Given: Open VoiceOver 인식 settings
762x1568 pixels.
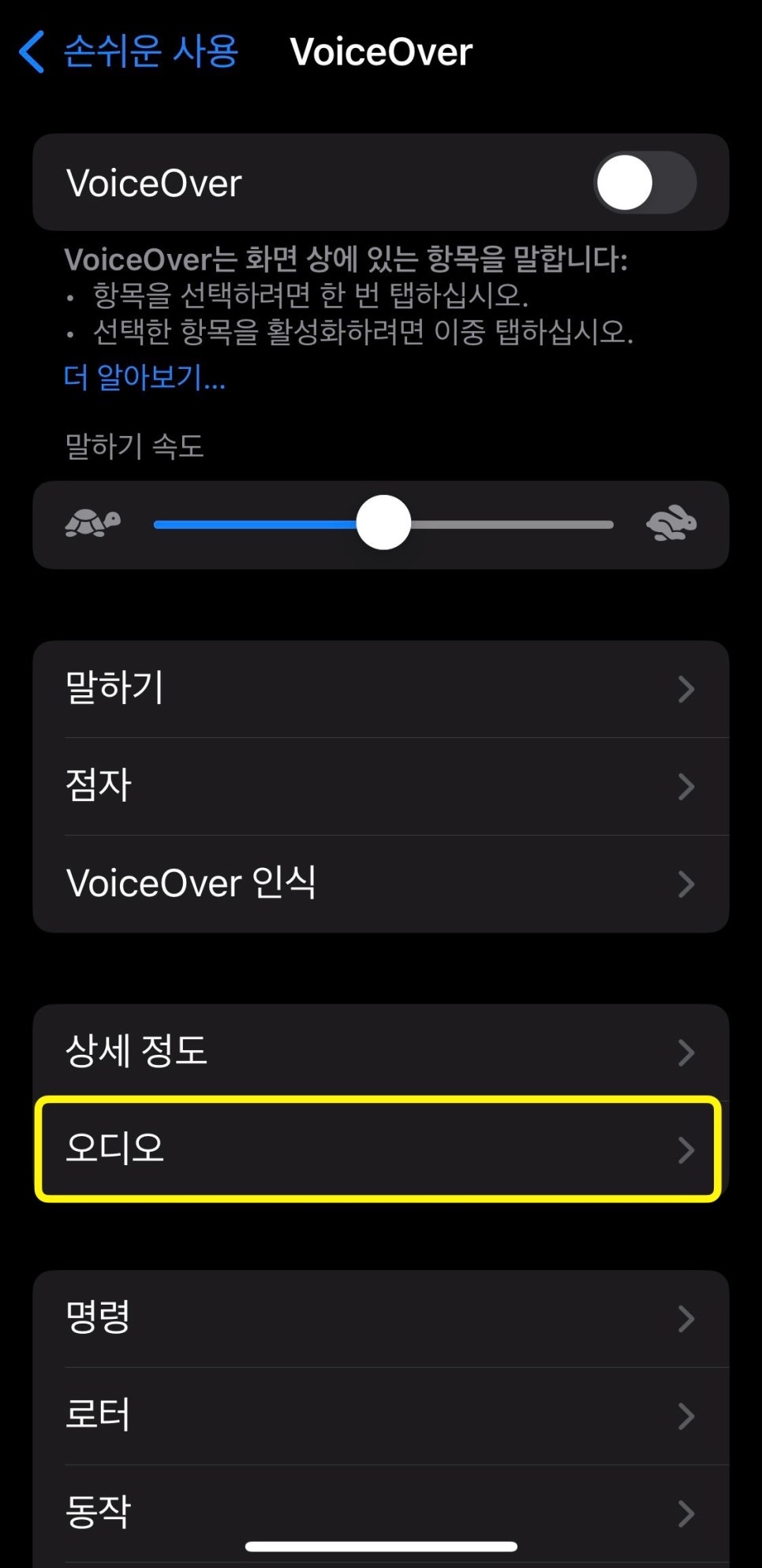Looking at the screenshot, I should [x=380, y=884].
